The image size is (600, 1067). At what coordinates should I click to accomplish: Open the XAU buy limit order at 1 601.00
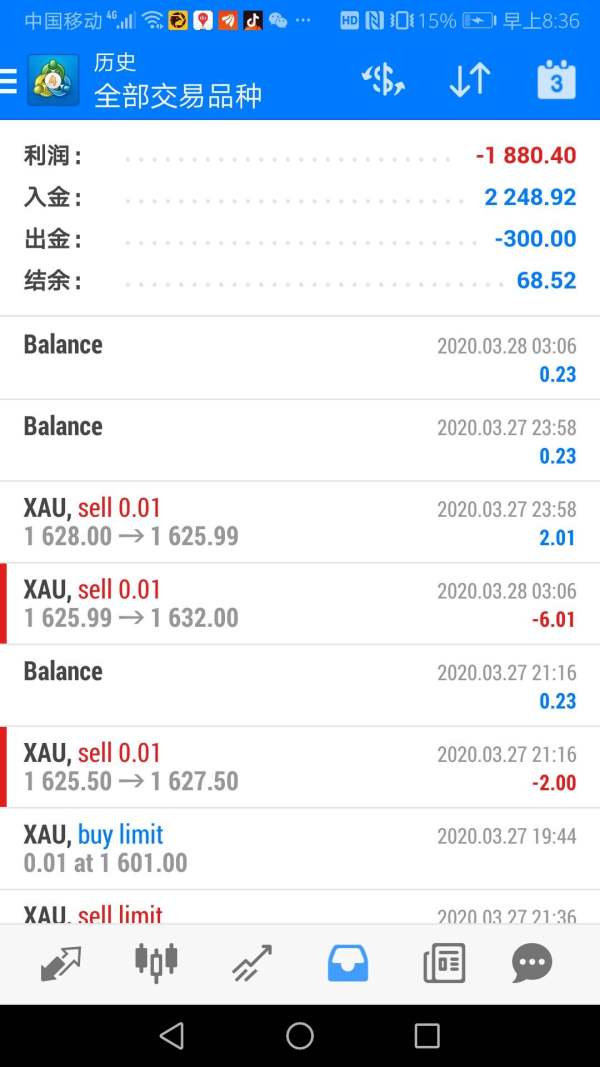click(300, 849)
